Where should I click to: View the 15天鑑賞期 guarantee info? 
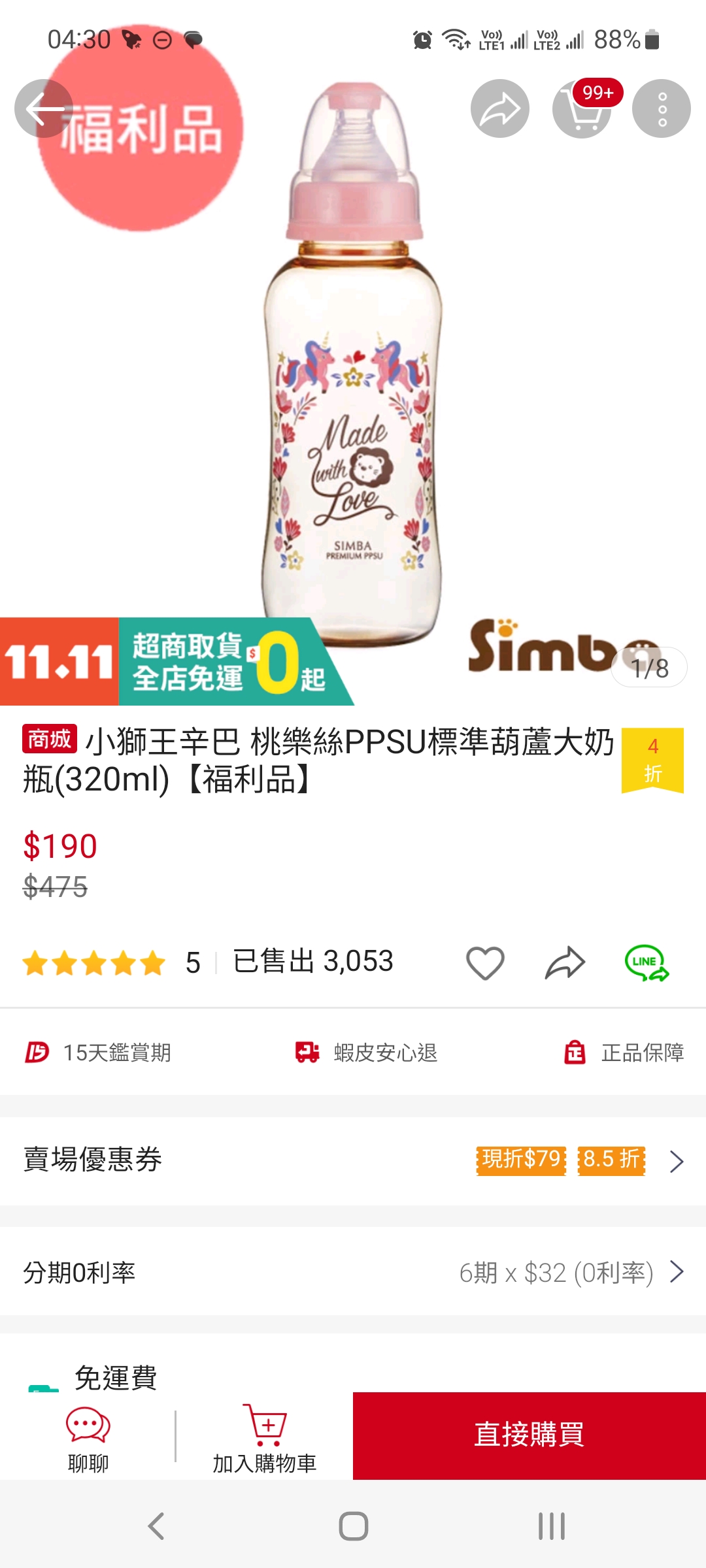pos(98,1053)
